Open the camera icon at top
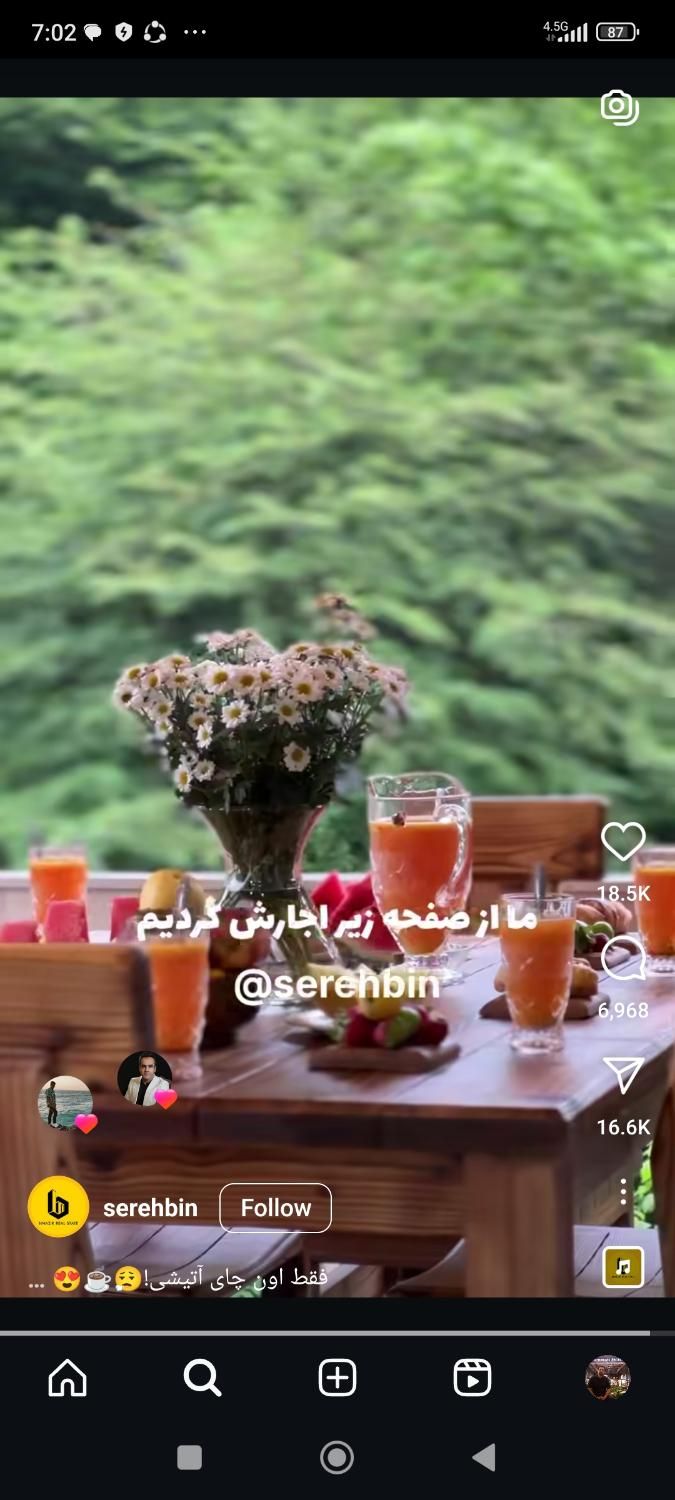The width and height of the screenshot is (675, 1500). [x=619, y=107]
